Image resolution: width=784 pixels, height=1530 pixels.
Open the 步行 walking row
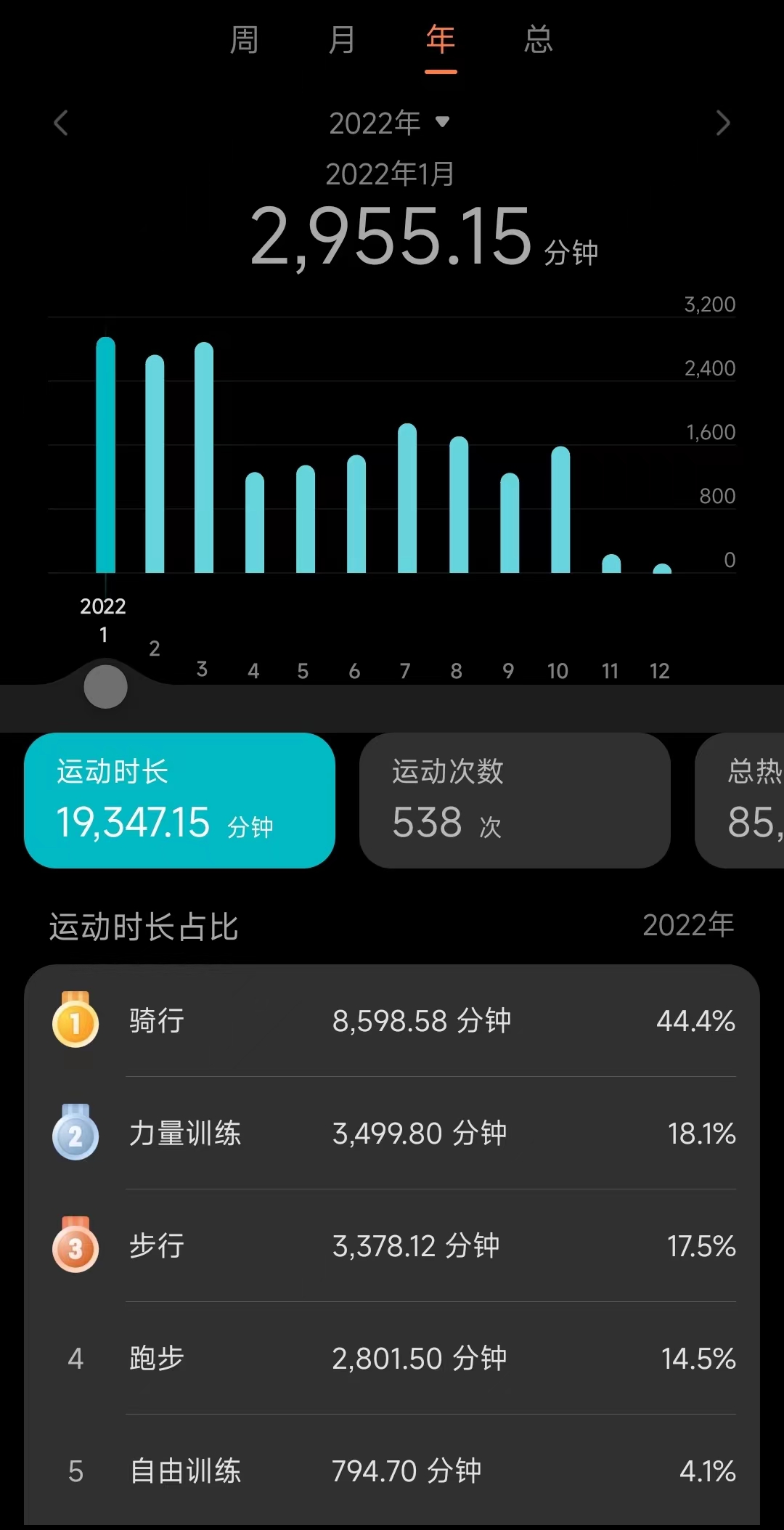(x=392, y=1245)
